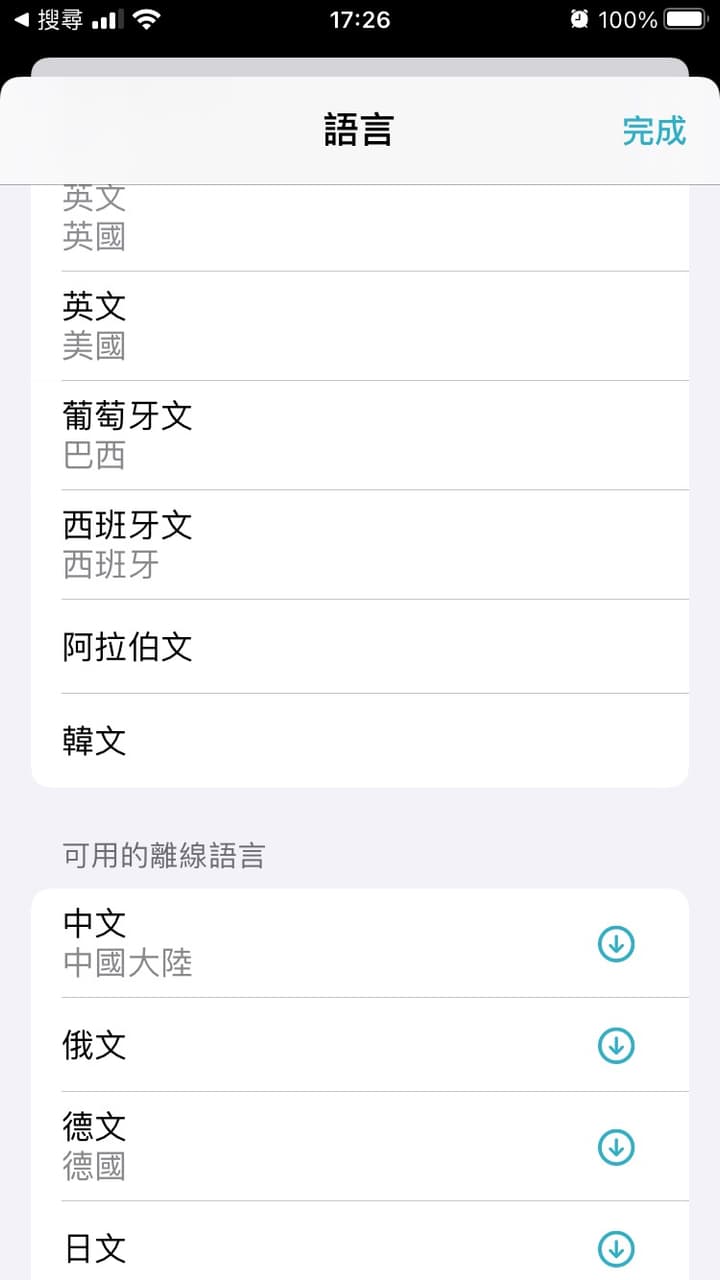Select the 韓文 language row
720x1280 pixels.
pos(360,741)
